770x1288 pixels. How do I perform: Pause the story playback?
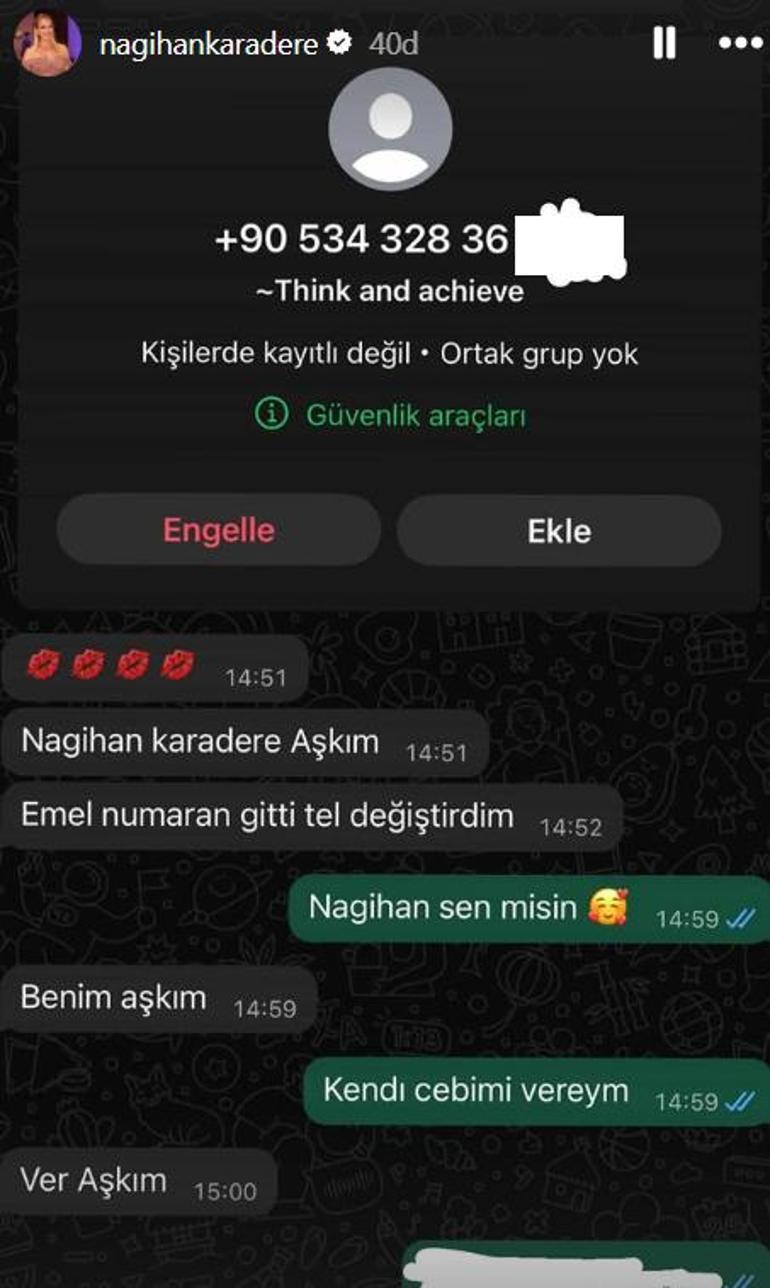coord(664,43)
